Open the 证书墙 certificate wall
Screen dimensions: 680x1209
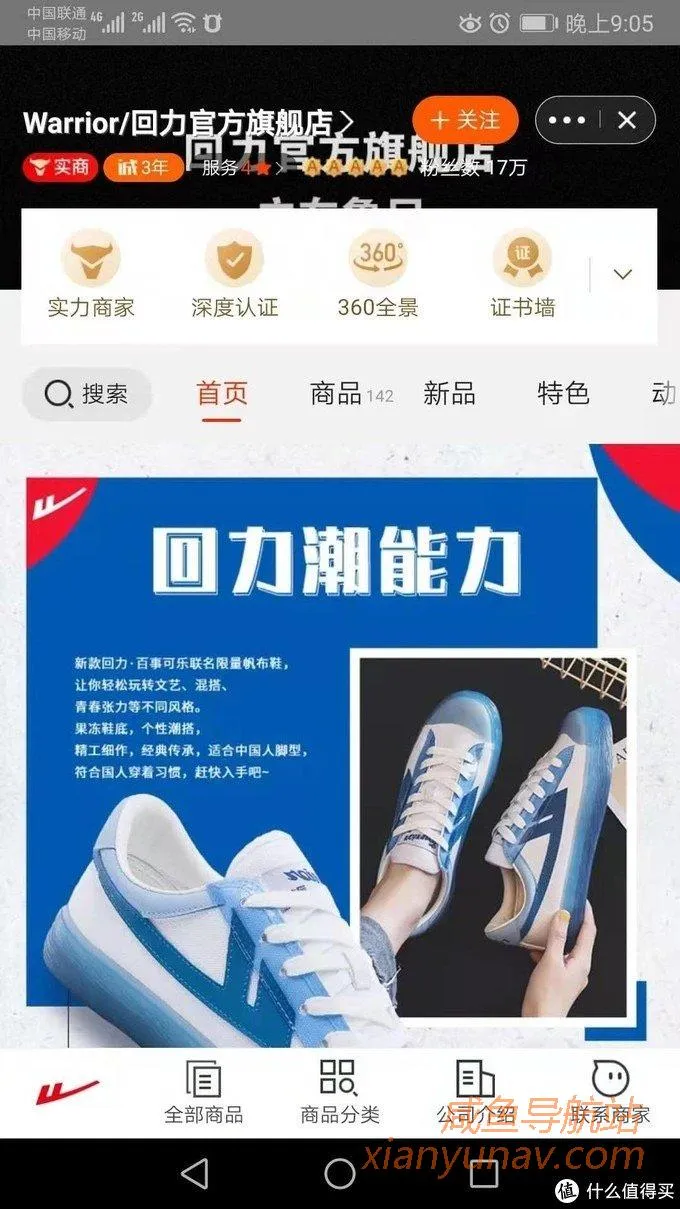(522, 273)
